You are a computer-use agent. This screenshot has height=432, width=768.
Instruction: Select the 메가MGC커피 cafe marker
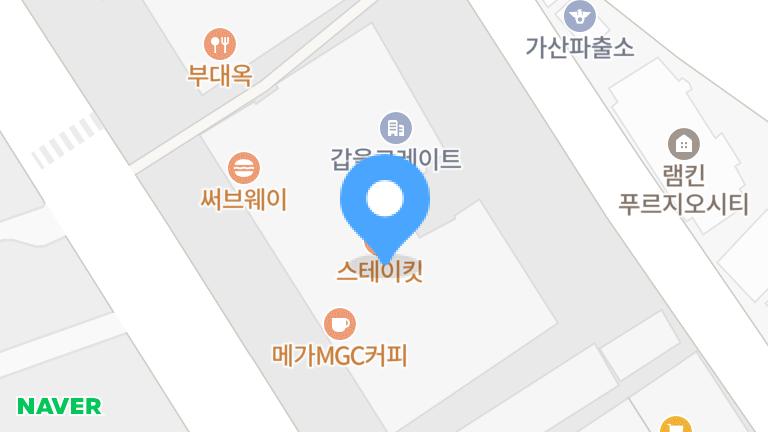(340, 323)
